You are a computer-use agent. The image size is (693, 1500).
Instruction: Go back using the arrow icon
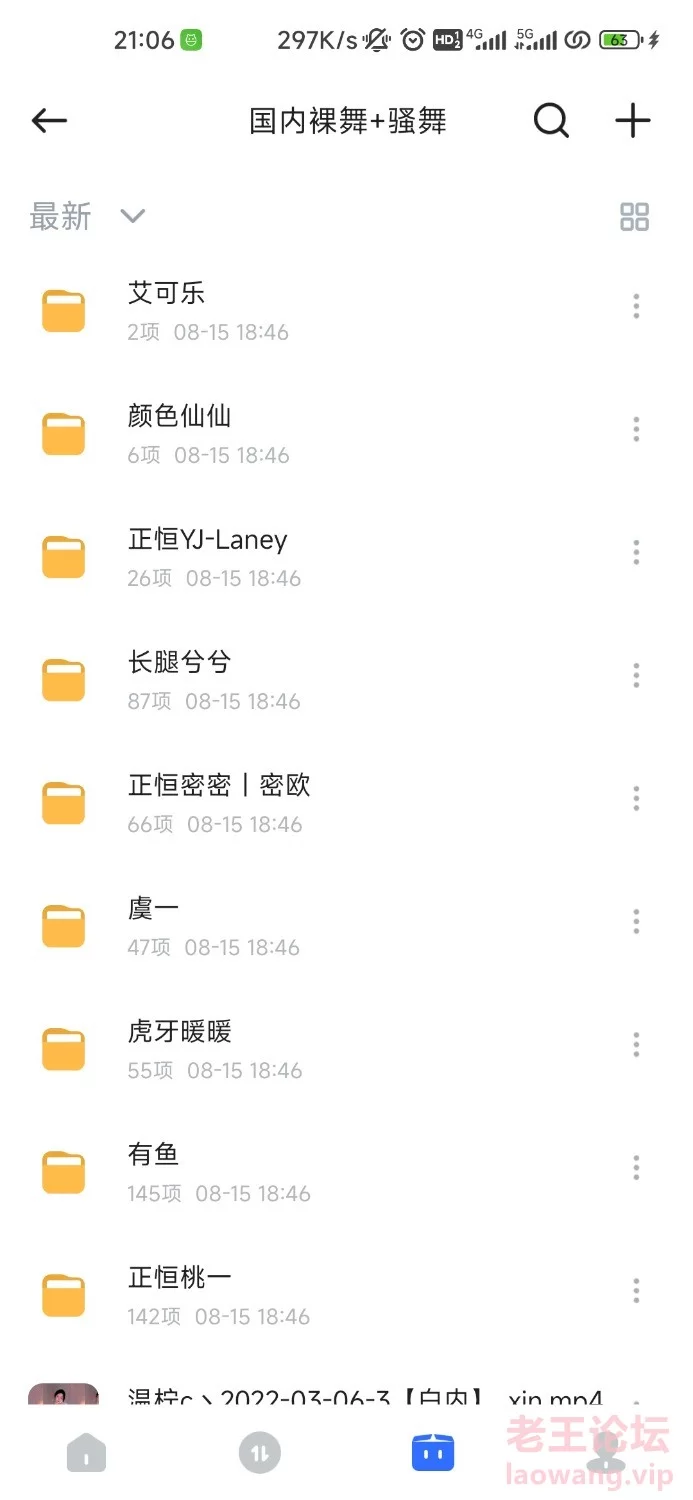coord(49,121)
